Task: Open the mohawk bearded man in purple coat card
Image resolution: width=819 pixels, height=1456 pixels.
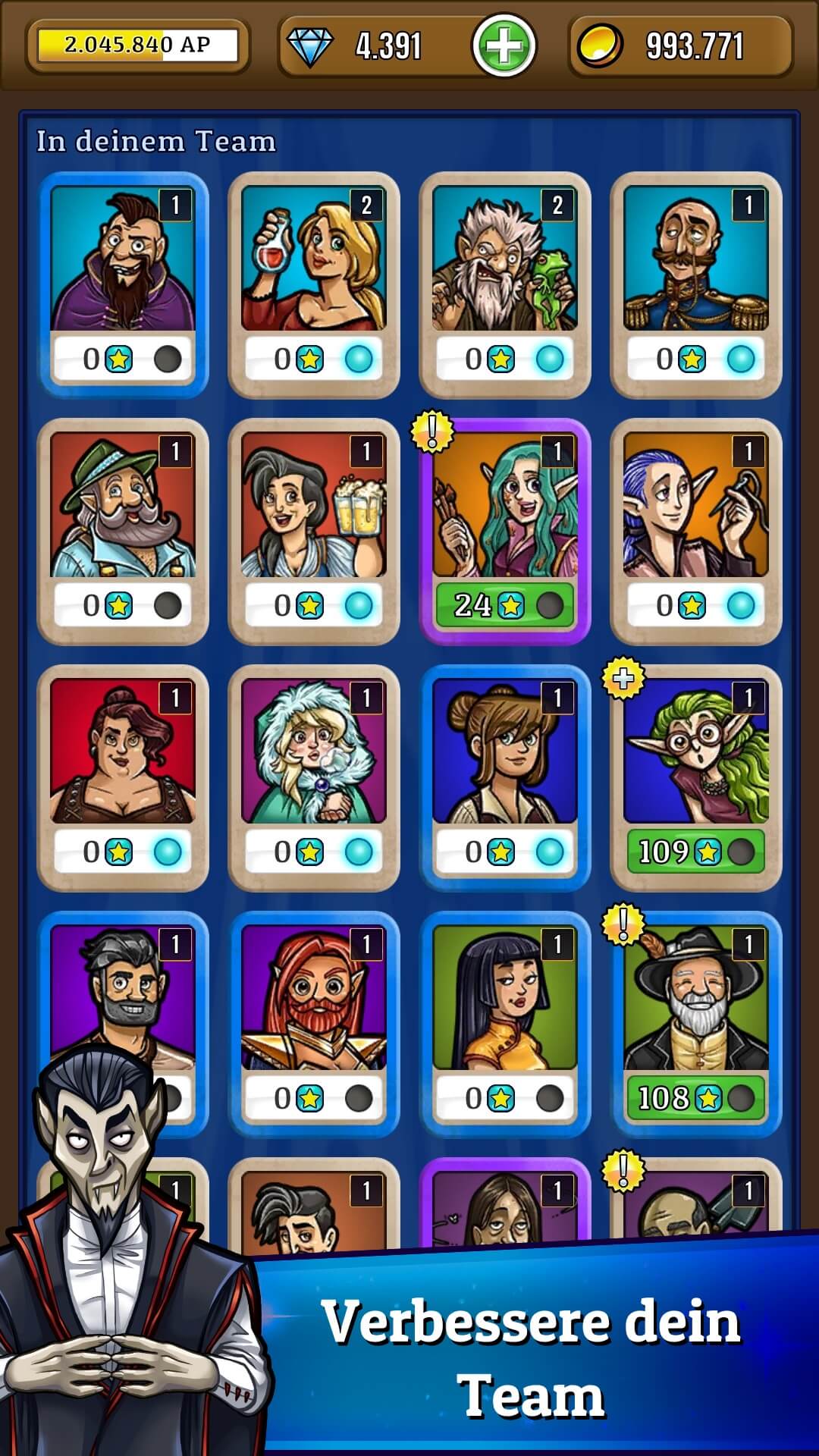Action: tap(123, 285)
